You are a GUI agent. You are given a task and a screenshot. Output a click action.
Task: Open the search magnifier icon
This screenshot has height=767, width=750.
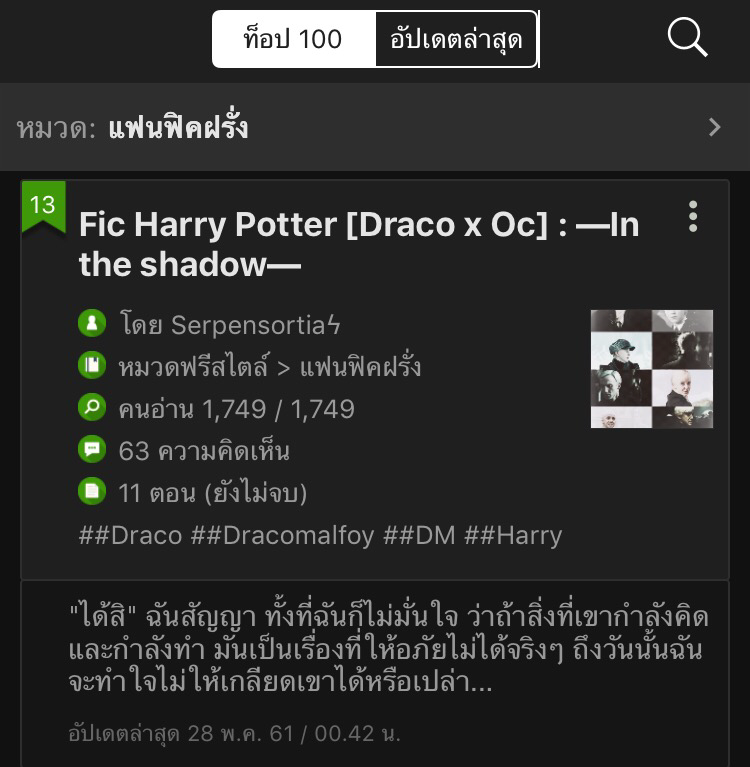(x=687, y=38)
